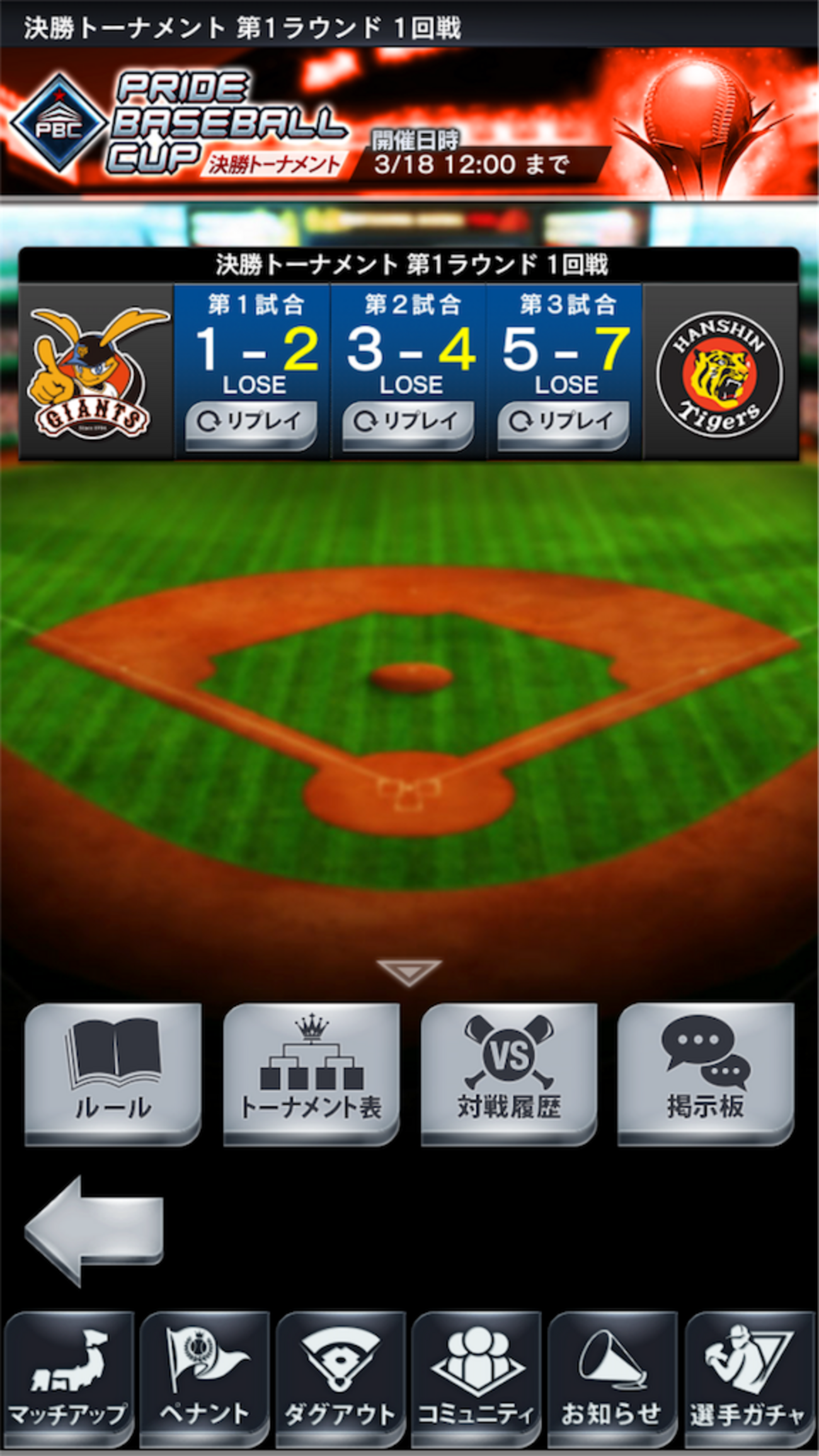Go to the コミュニティ tab
The width and height of the screenshot is (819, 1456).
pos(476,1379)
